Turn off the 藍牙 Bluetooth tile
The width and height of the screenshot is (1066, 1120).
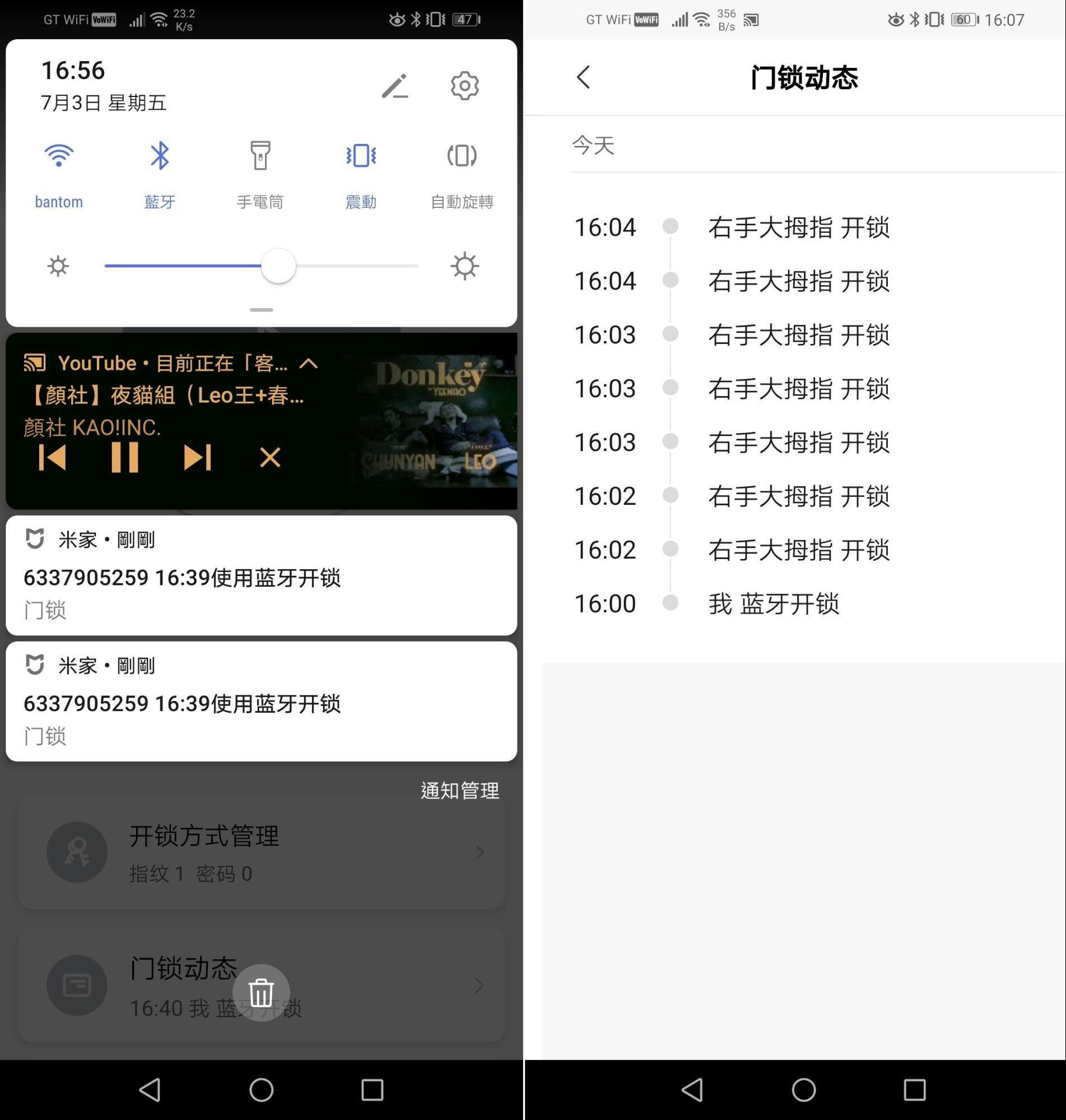[160, 156]
